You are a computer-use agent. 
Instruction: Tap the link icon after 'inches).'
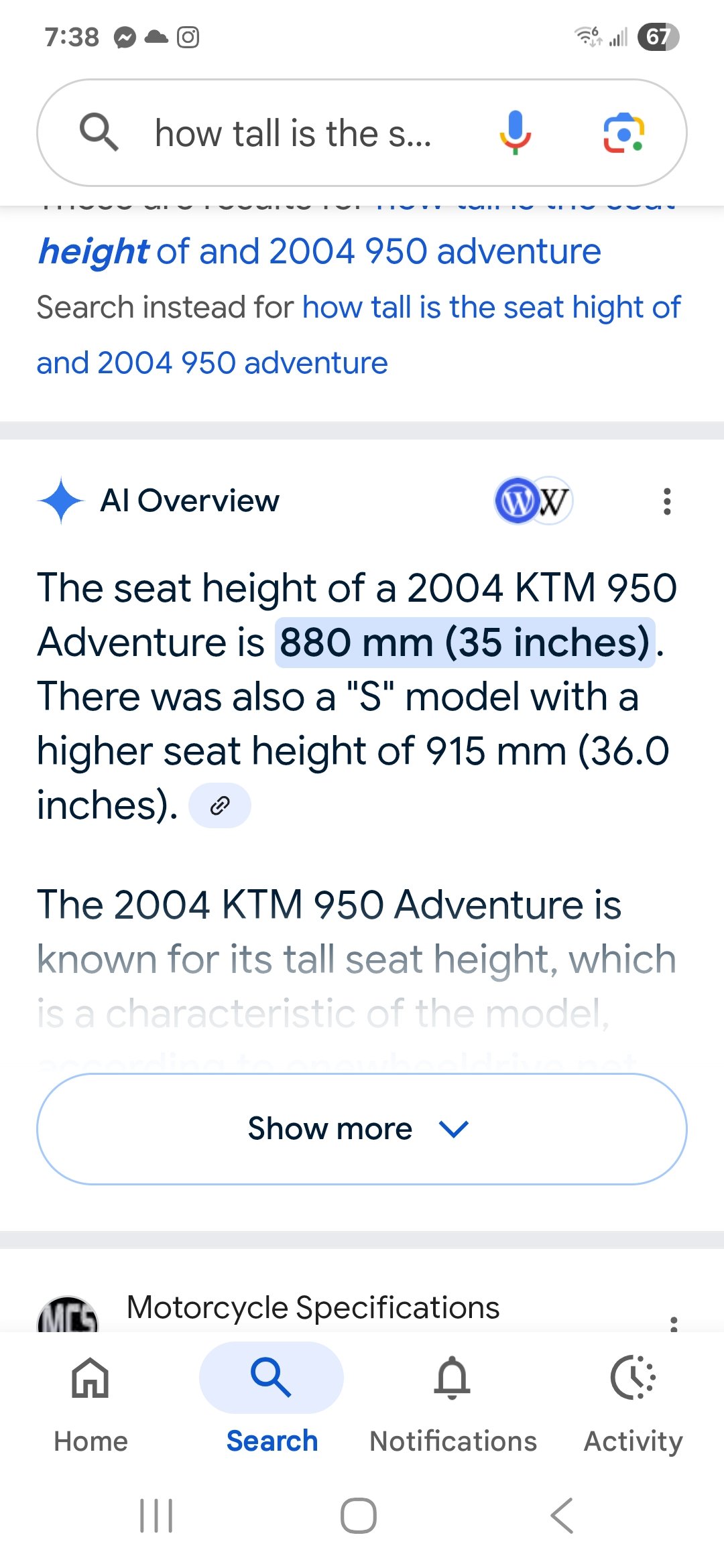click(x=220, y=805)
